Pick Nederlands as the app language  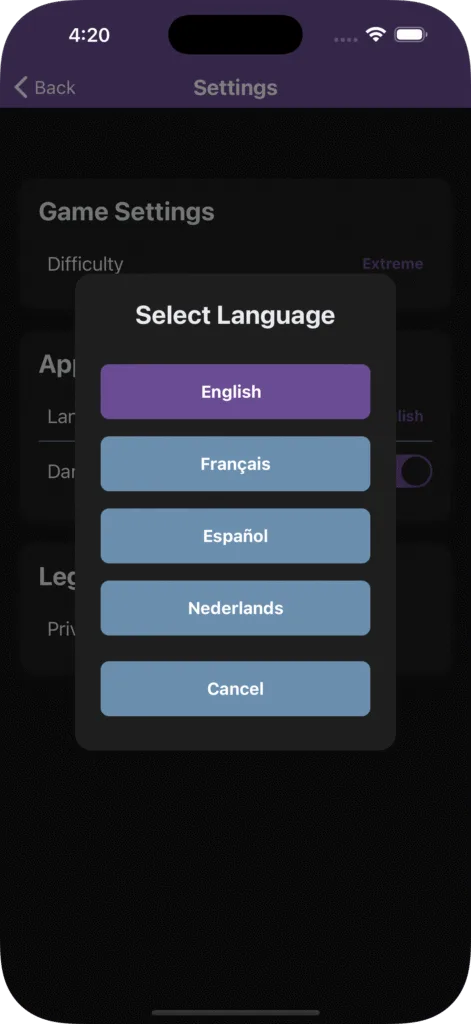click(235, 608)
